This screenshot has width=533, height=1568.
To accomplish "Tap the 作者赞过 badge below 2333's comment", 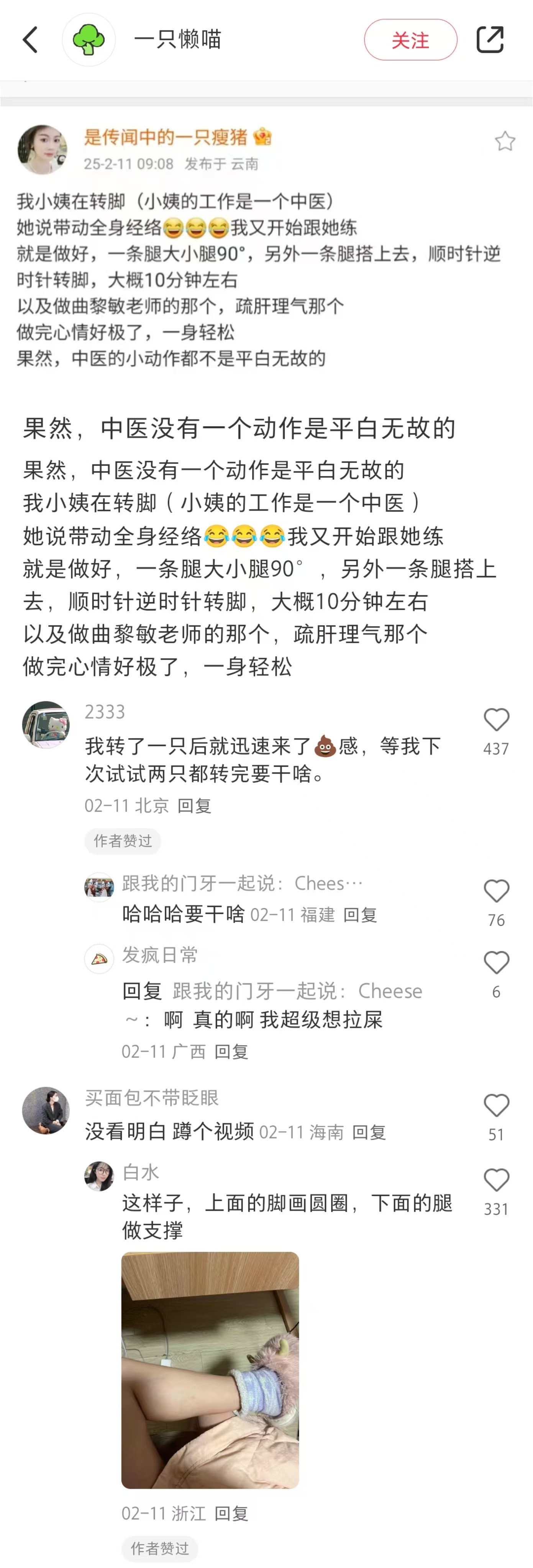I will pyautogui.click(x=122, y=842).
